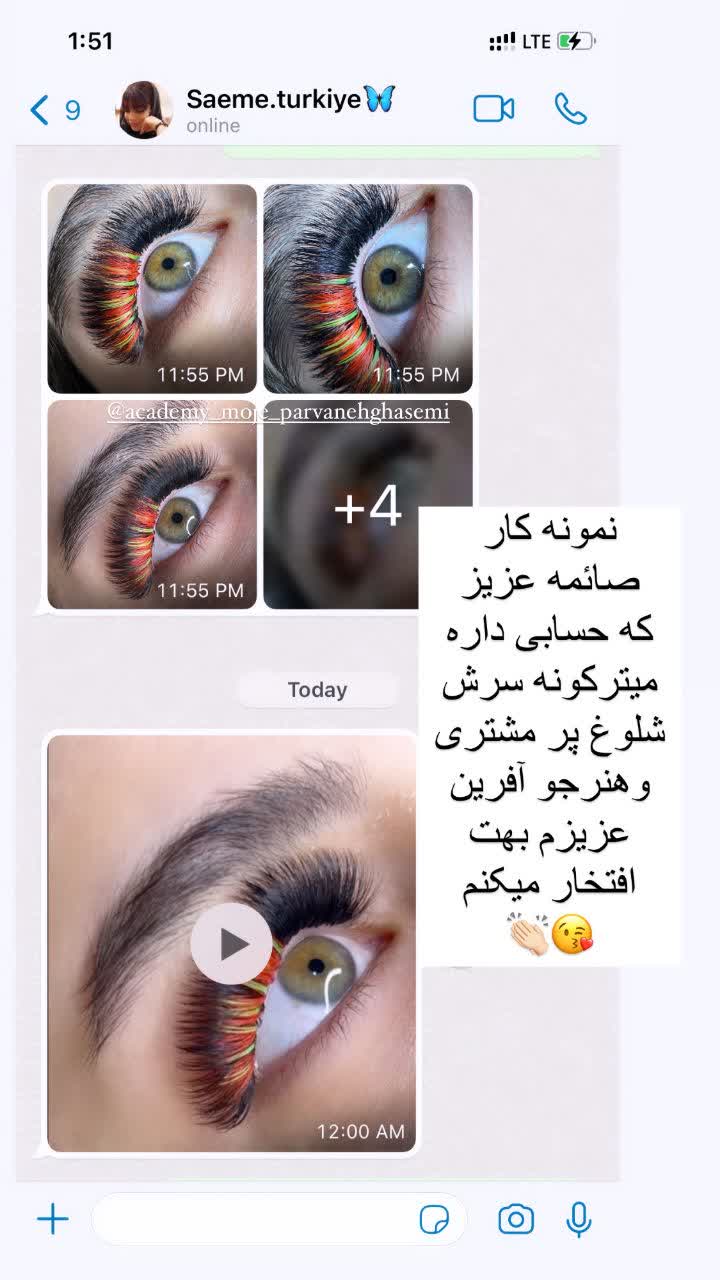
Task: Open the +4 more photos tile
Action: [368, 505]
